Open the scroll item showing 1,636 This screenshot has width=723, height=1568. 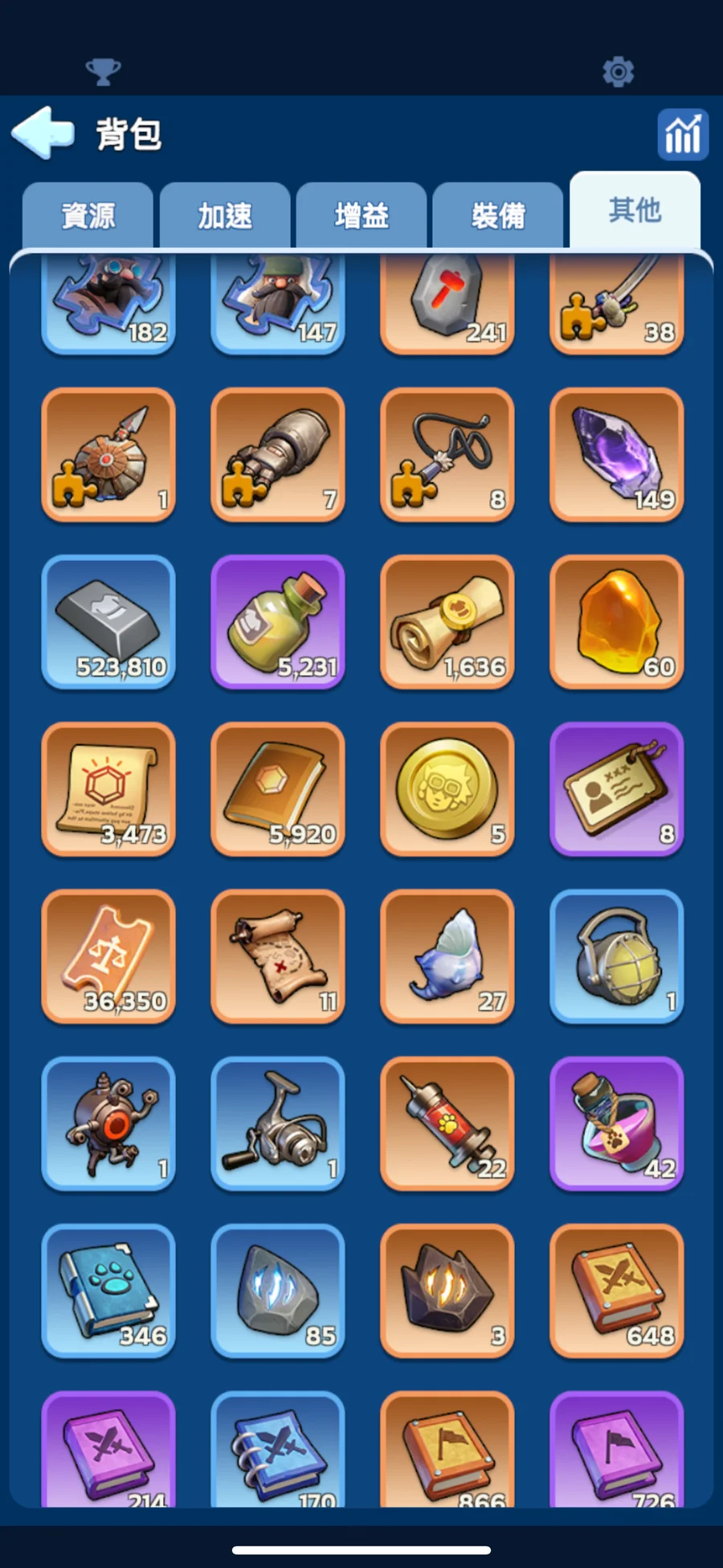(447, 622)
